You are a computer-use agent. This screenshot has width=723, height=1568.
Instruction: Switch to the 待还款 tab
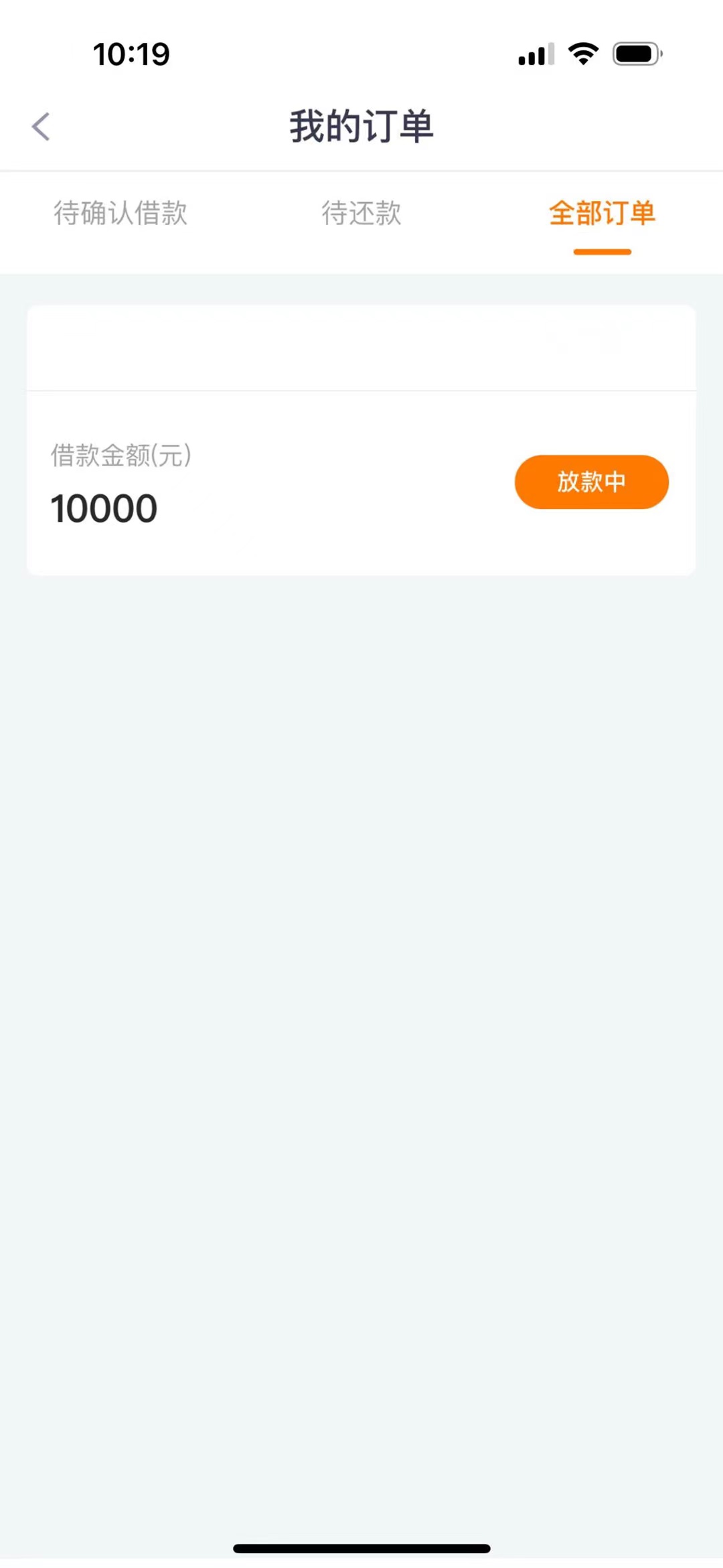click(361, 213)
